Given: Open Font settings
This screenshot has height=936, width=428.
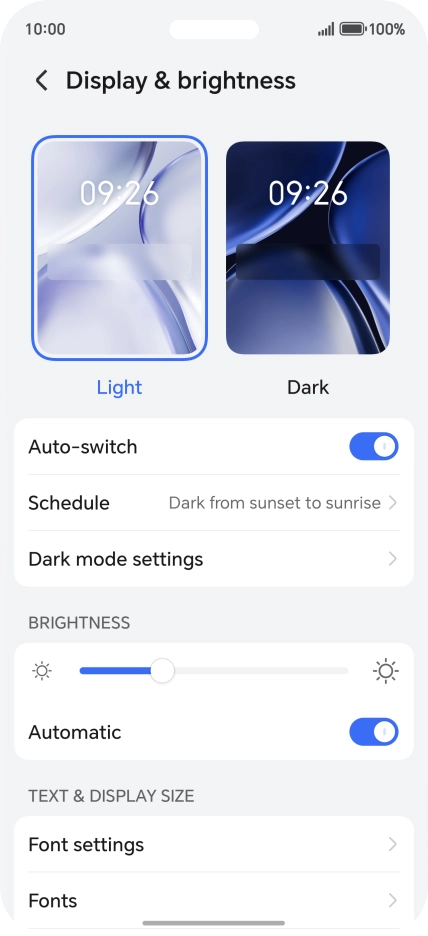Looking at the screenshot, I should pos(214,844).
